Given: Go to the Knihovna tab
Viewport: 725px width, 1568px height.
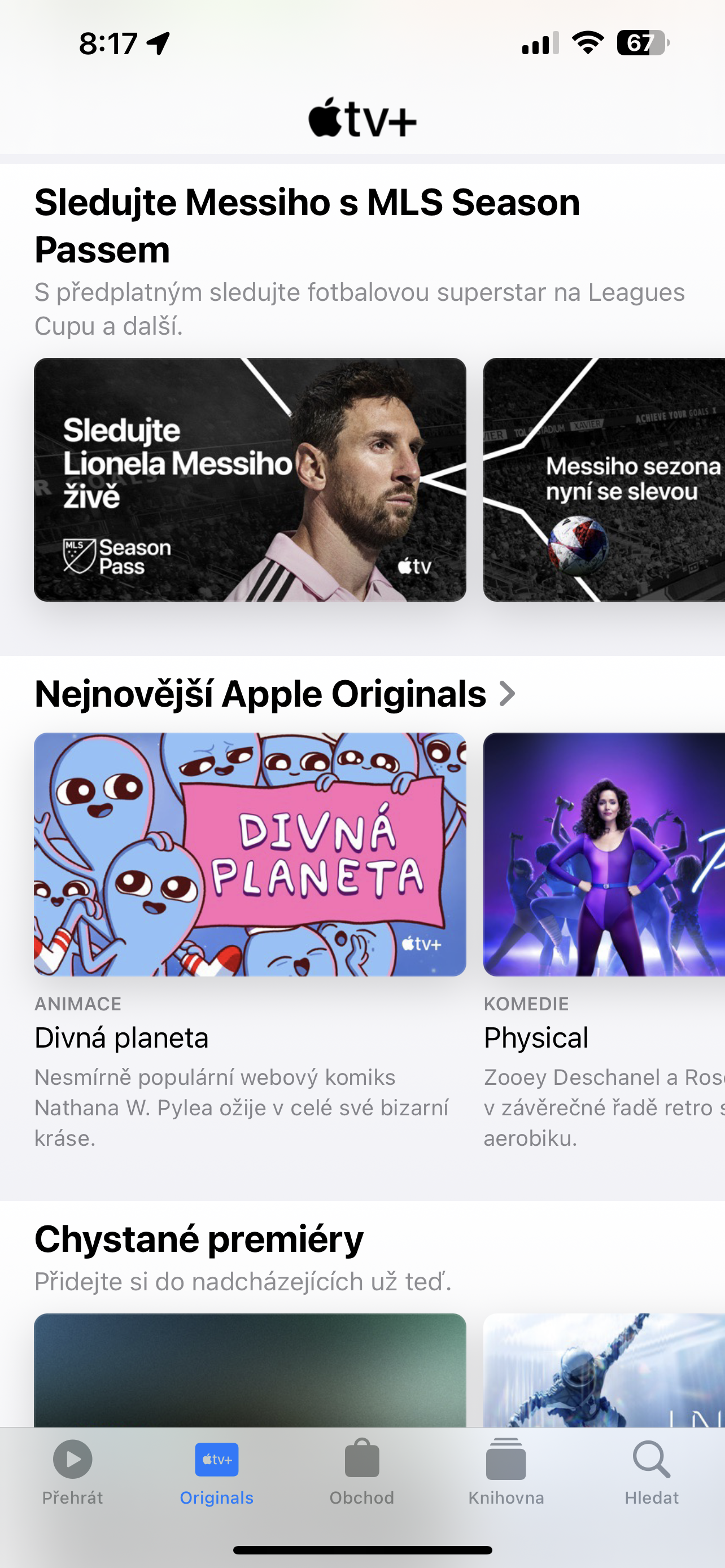Looking at the screenshot, I should pos(506,1471).
